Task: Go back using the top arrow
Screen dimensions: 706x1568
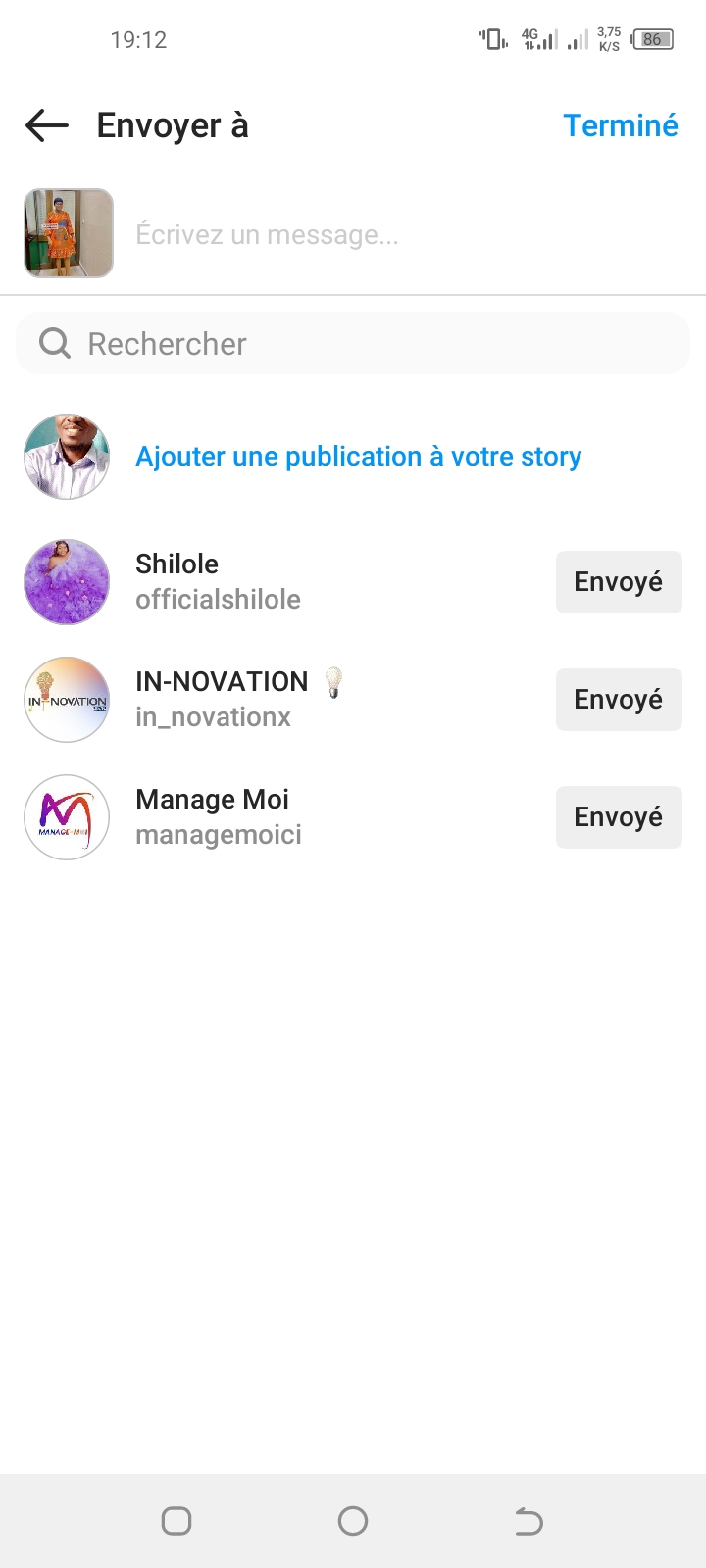Action: click(47, 125)
